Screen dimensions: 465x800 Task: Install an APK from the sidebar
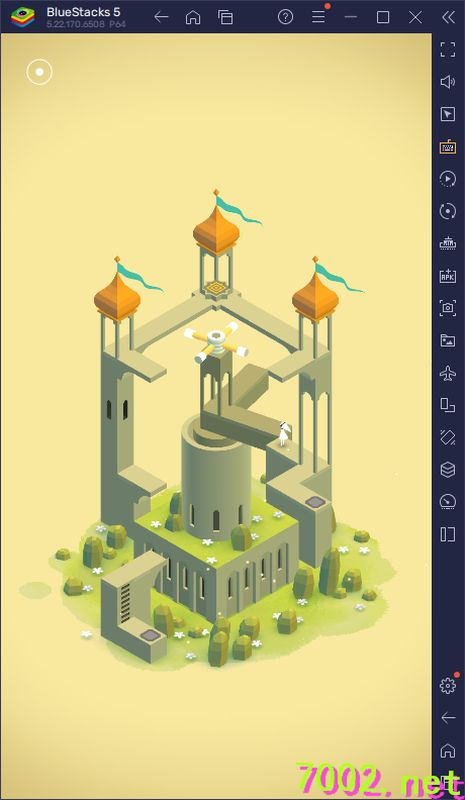(448, 276)
